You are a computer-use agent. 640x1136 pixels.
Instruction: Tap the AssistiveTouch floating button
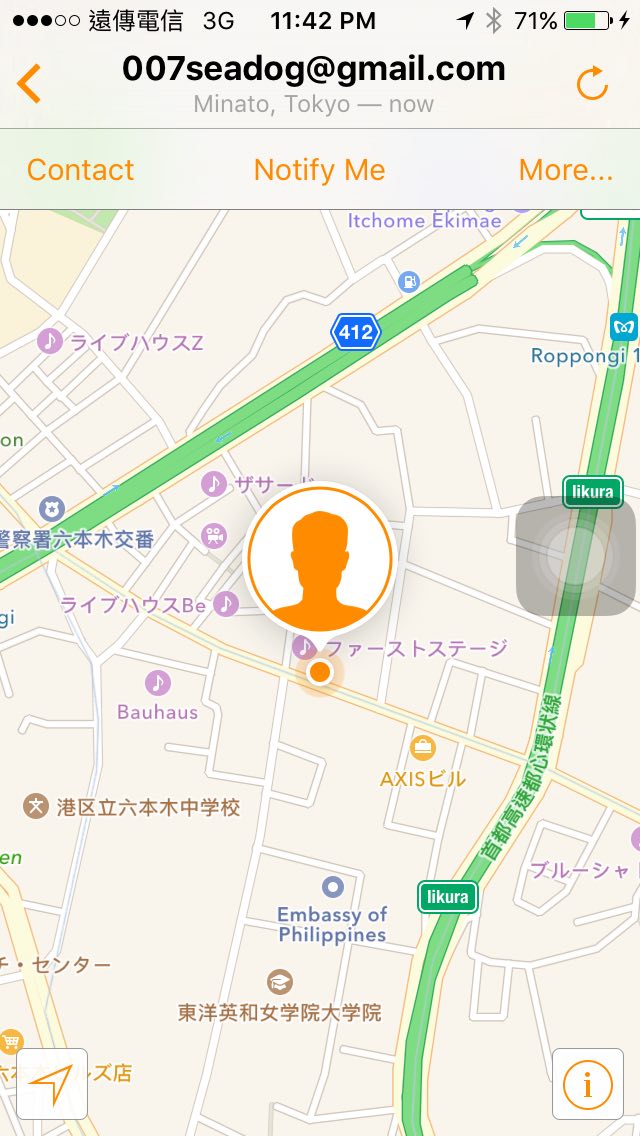[575, 555]
